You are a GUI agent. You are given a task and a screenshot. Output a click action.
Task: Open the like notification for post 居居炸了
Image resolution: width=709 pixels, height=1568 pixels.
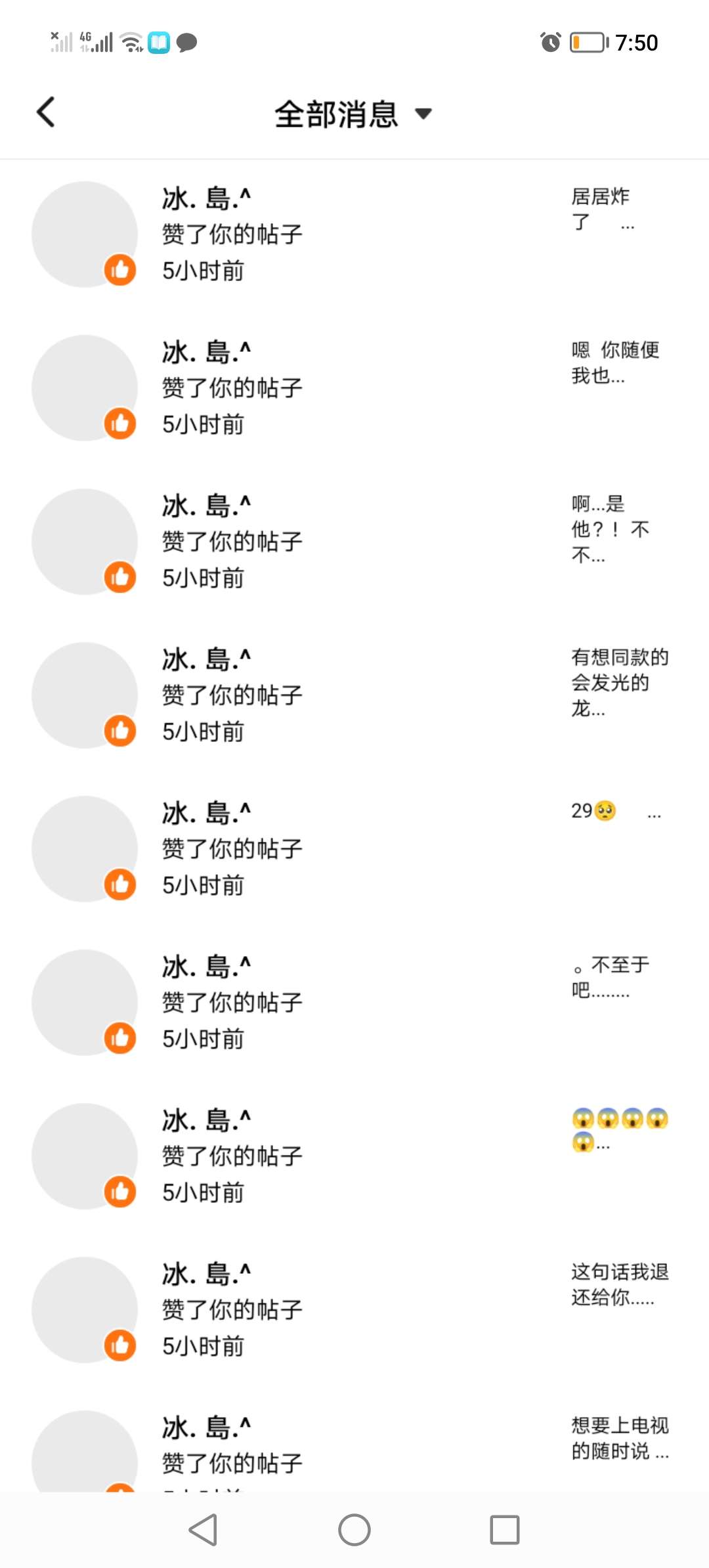[354, 234]
